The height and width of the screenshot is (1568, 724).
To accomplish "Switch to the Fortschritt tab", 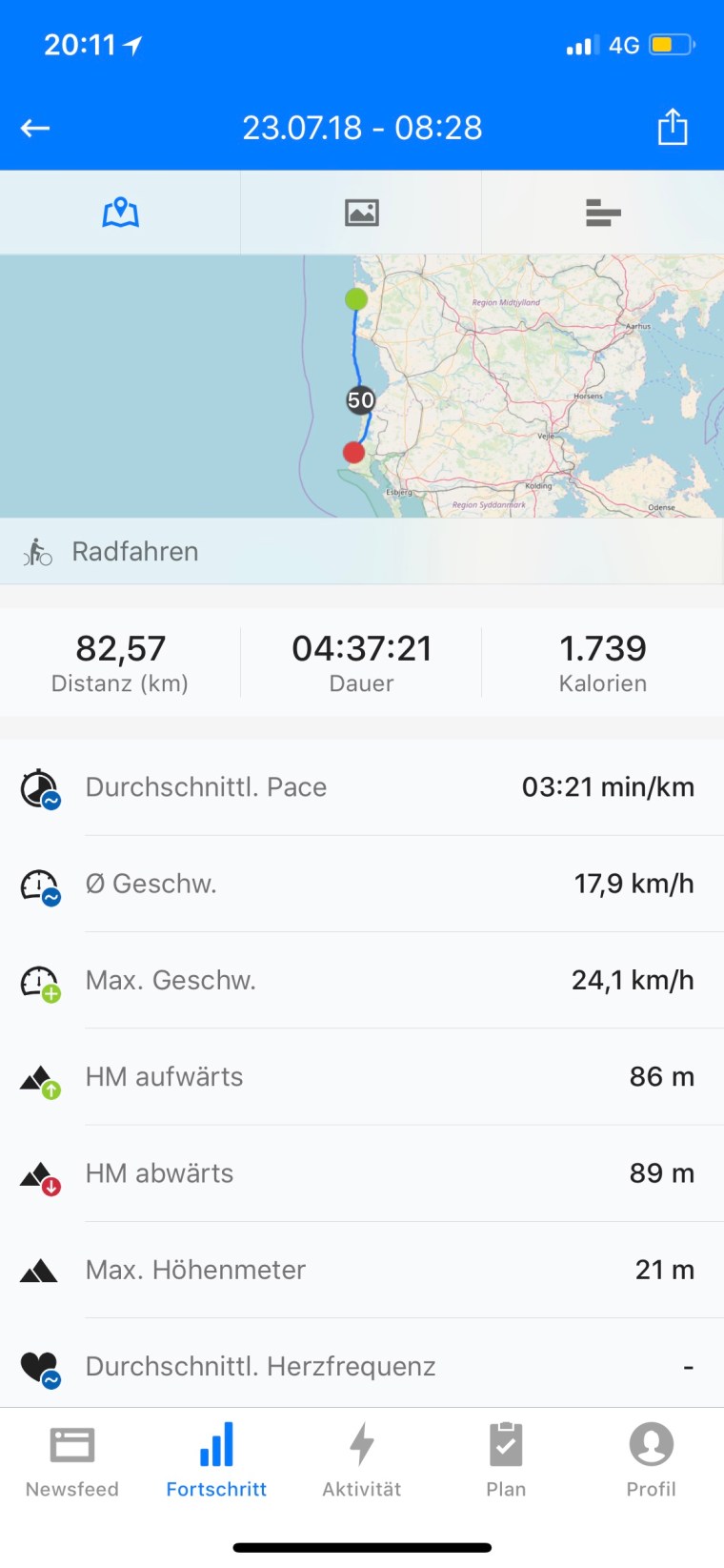I will (x=216, y=1460).
